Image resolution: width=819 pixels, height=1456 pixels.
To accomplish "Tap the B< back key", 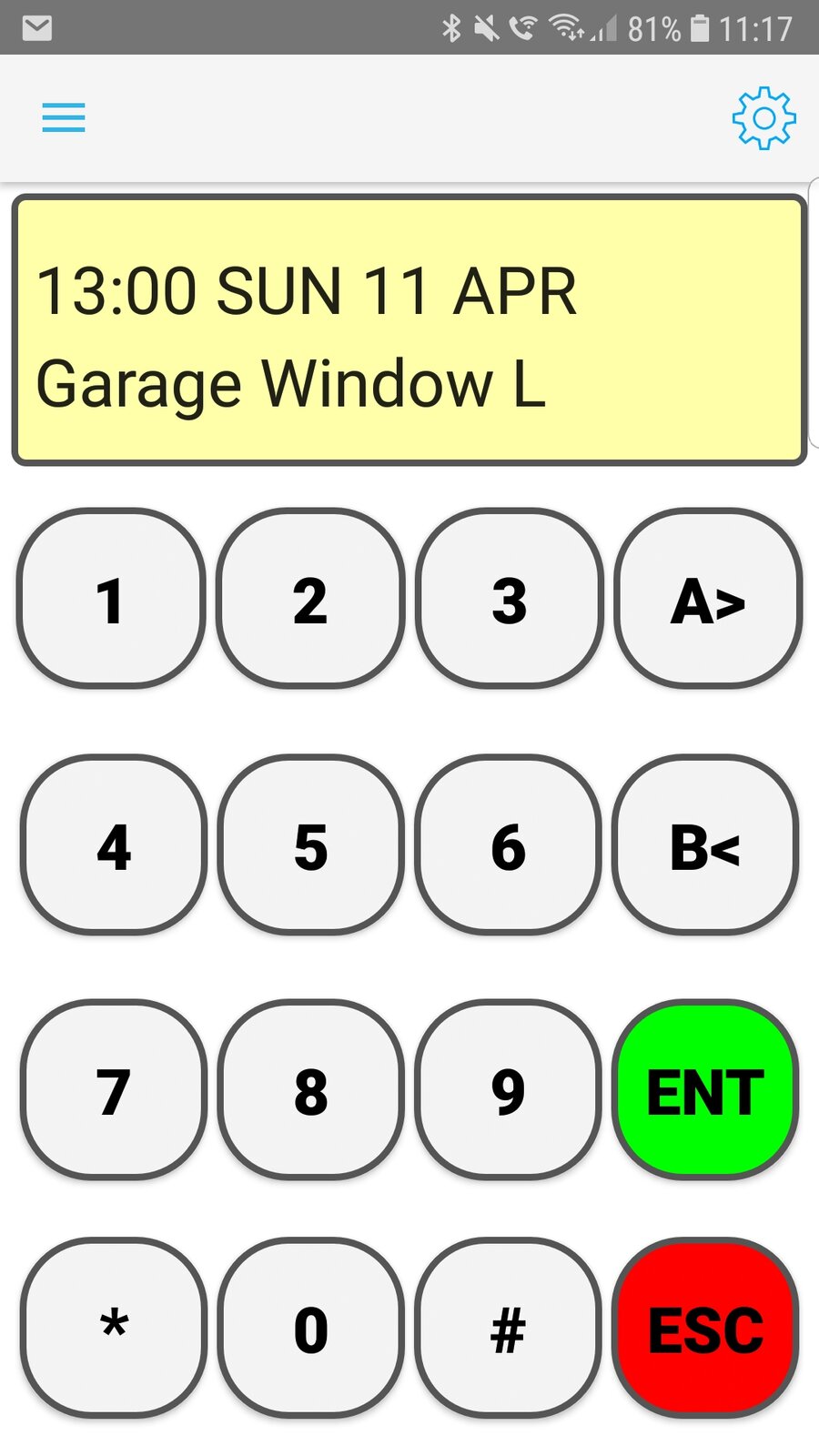I will (705, 845).
